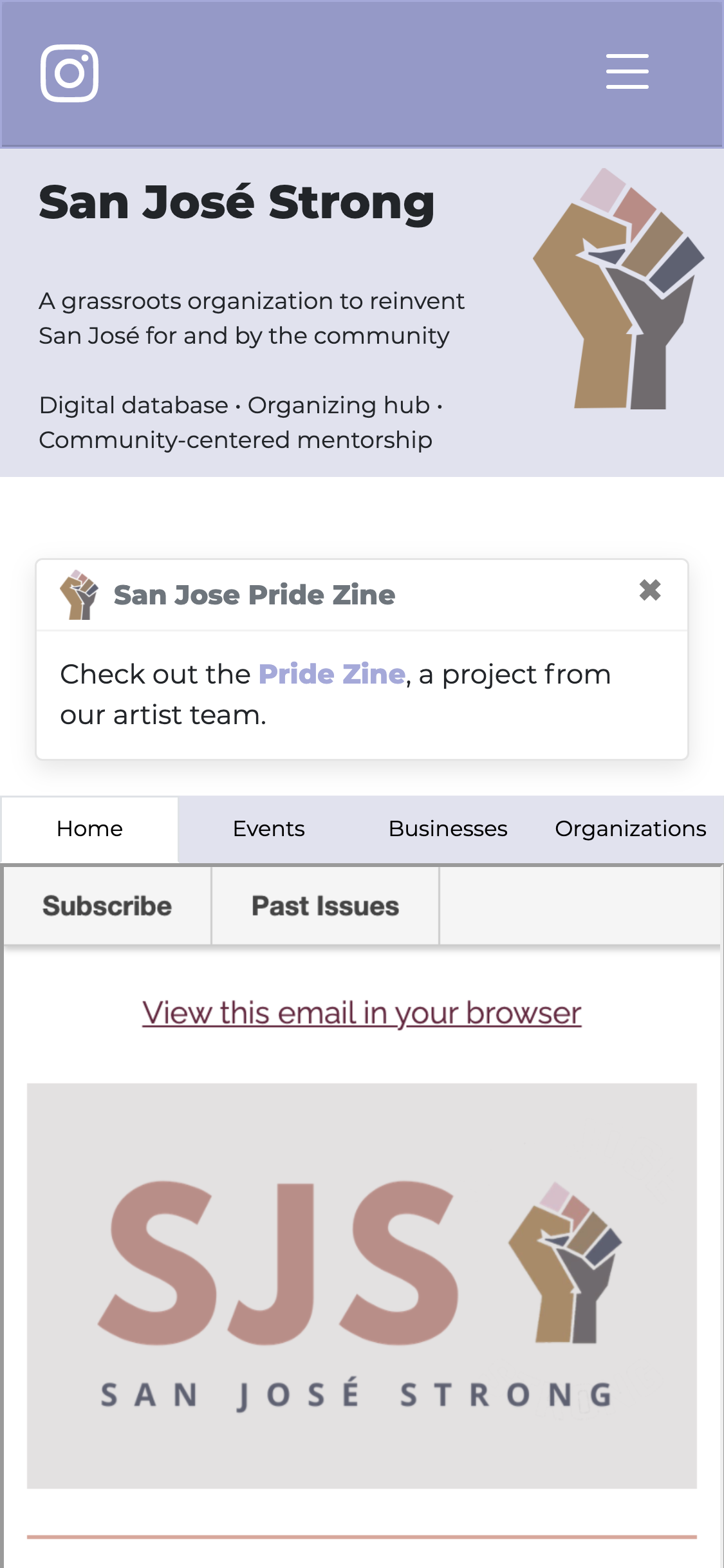Image resolution: width=724 pixels, height=1568 pixels.
Task: Open the hamburger navigation menu
Action: tap(627, 71)
